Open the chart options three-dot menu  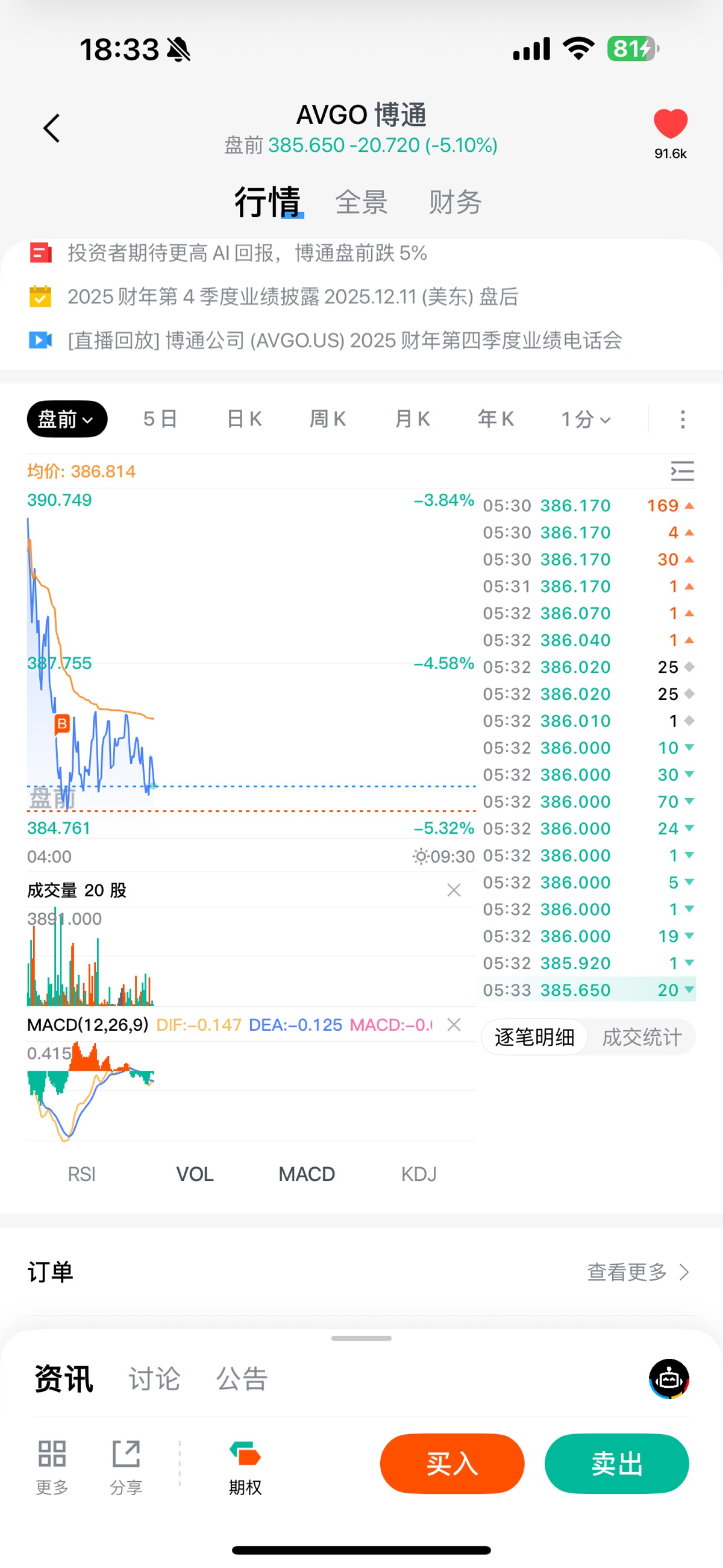[682, 419]
